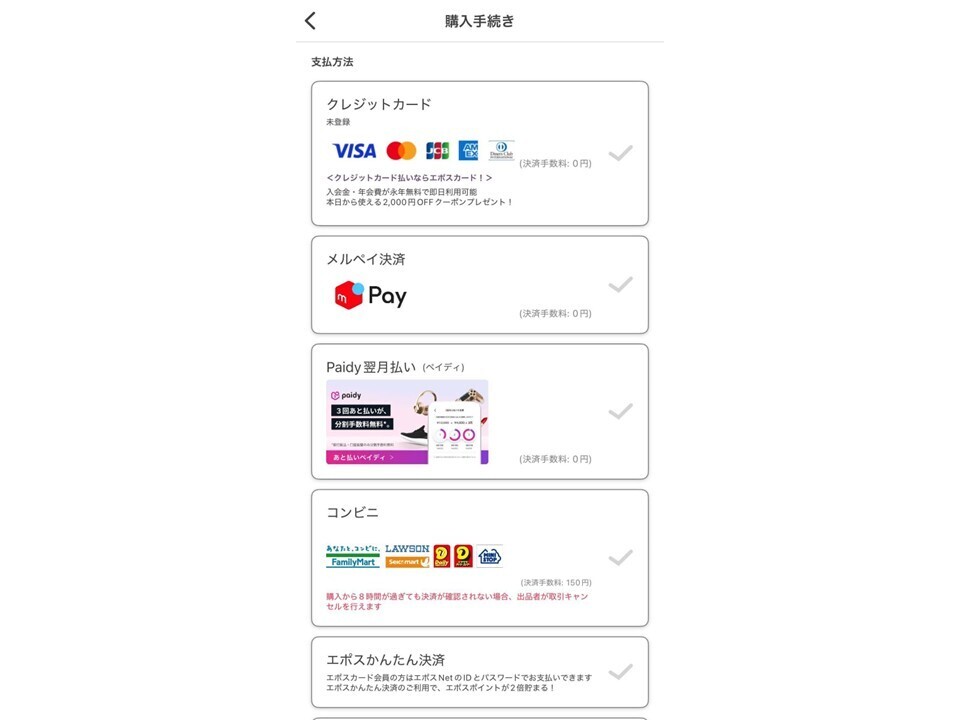
Task: Open the Paidy あと払い banner
Action: (407, 422)
